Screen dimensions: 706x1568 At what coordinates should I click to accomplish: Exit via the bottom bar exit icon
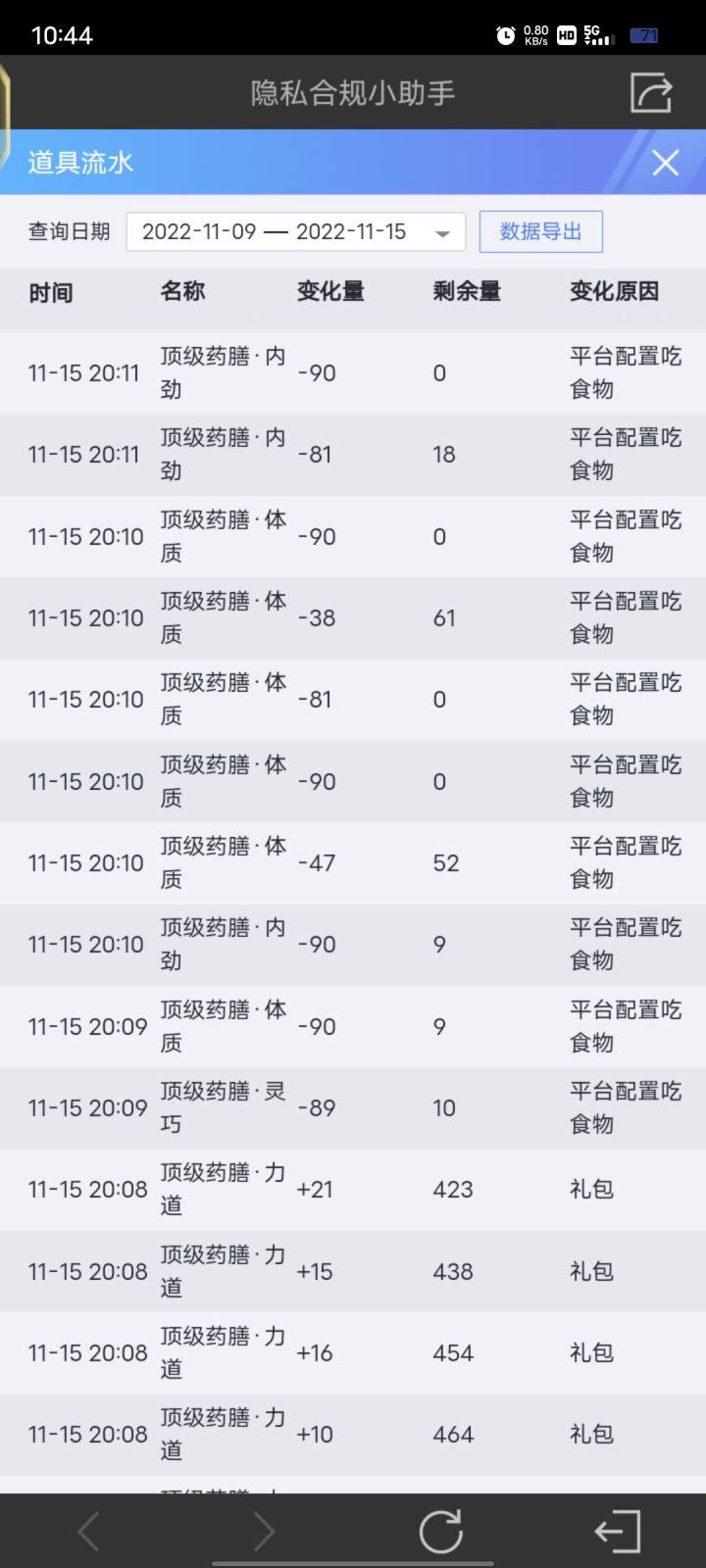point(618,1531)
